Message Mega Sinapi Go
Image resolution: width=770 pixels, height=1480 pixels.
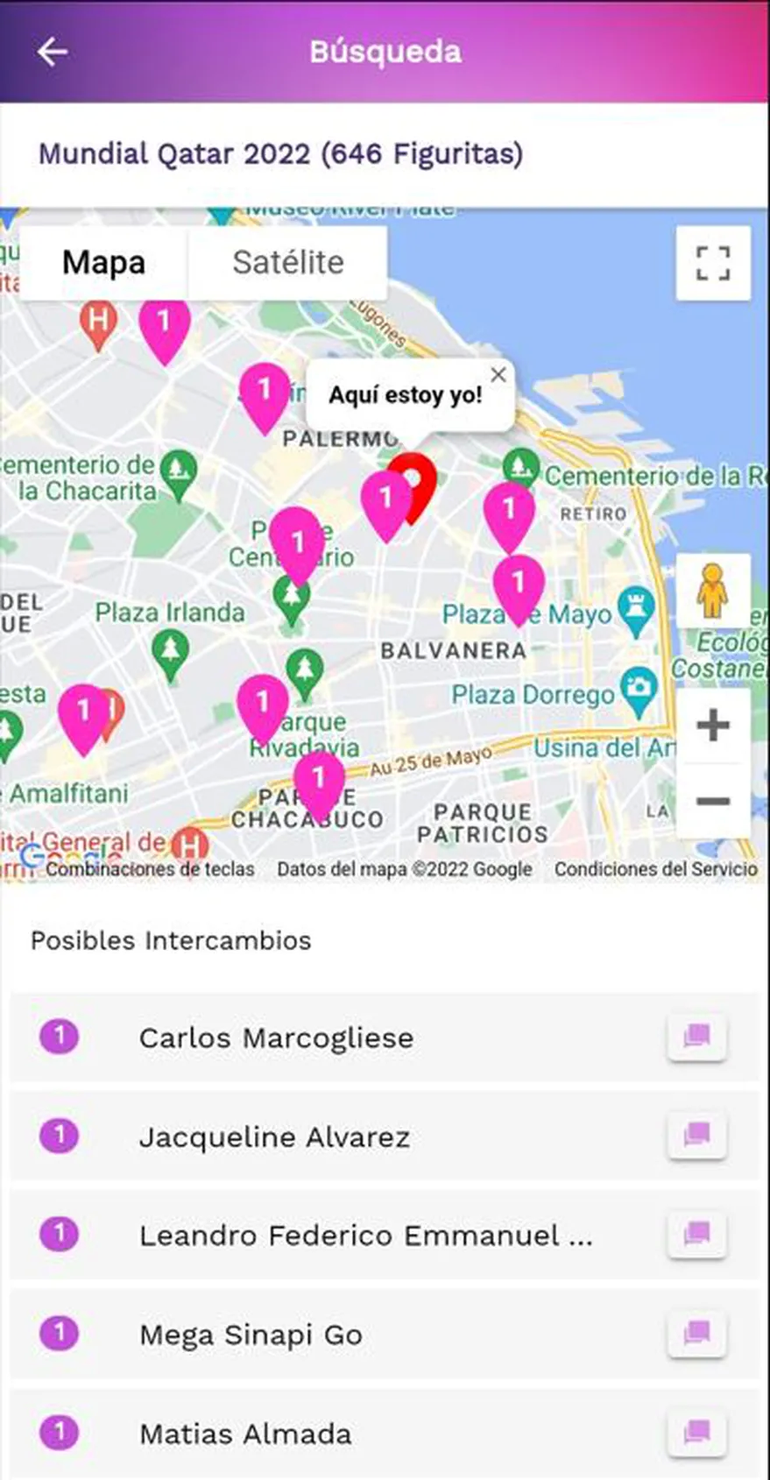coord(697,1334)
